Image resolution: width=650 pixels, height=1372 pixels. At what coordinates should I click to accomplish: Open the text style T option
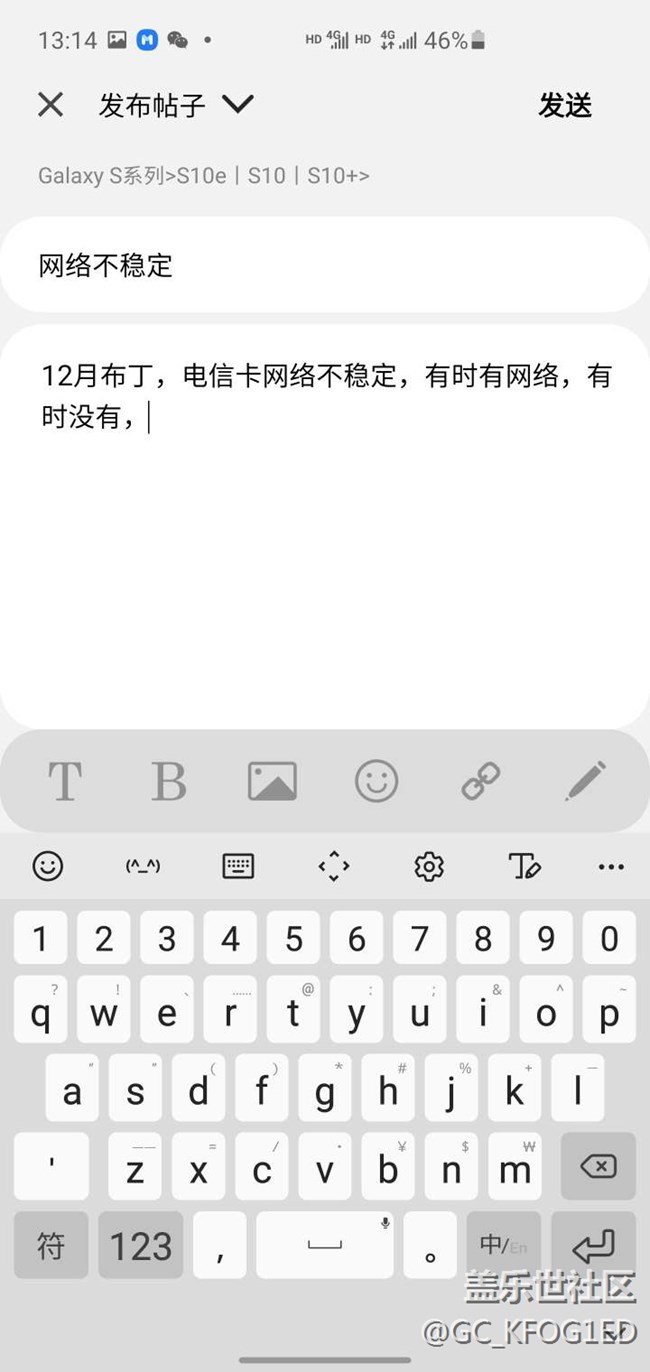(65, 781)
